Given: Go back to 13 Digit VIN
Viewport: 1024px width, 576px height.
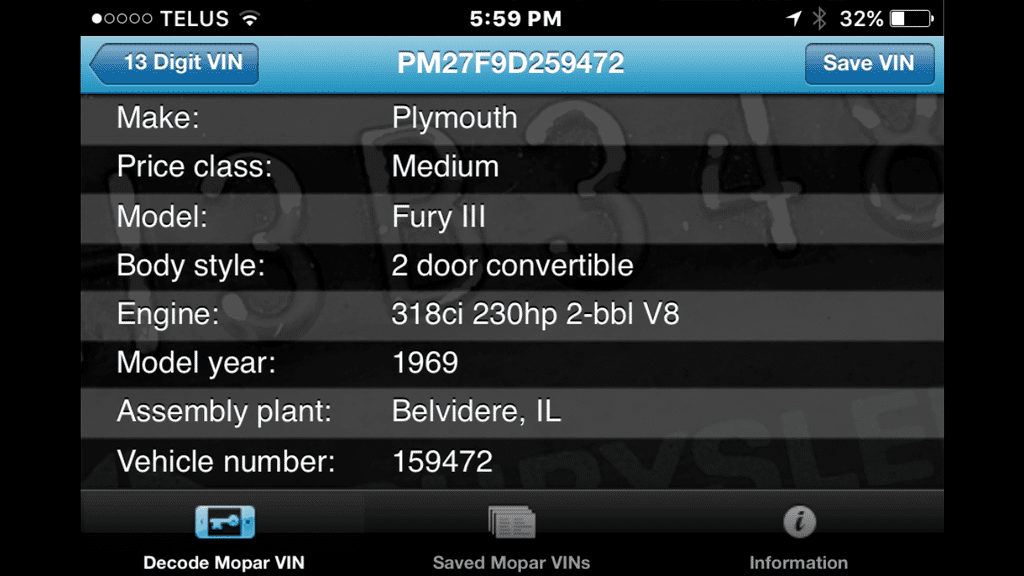Looking at the screenshot, I should 176,63.
